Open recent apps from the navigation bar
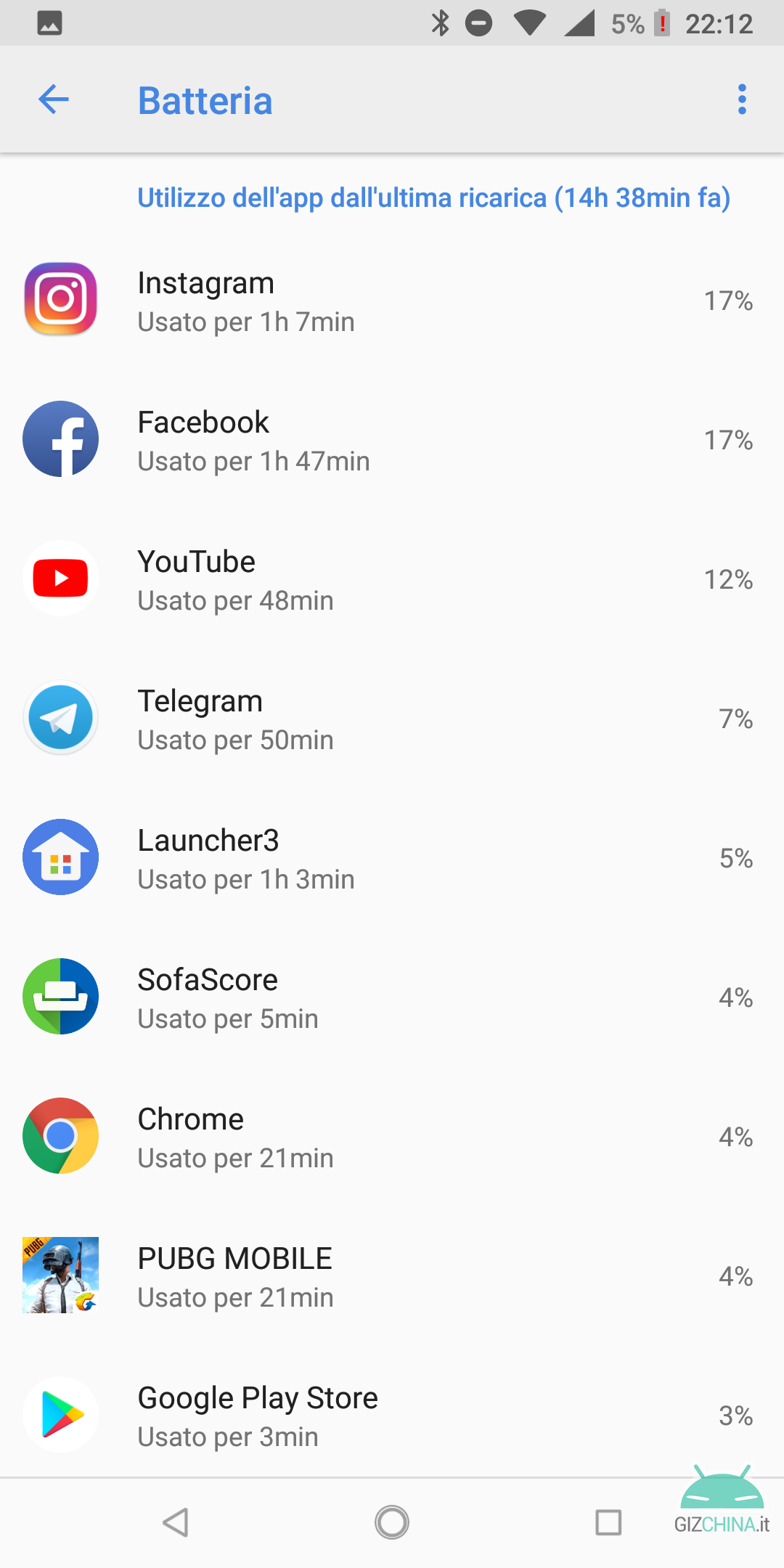This screenshot has width=784, height=1568. click(x=608, y=1522)
